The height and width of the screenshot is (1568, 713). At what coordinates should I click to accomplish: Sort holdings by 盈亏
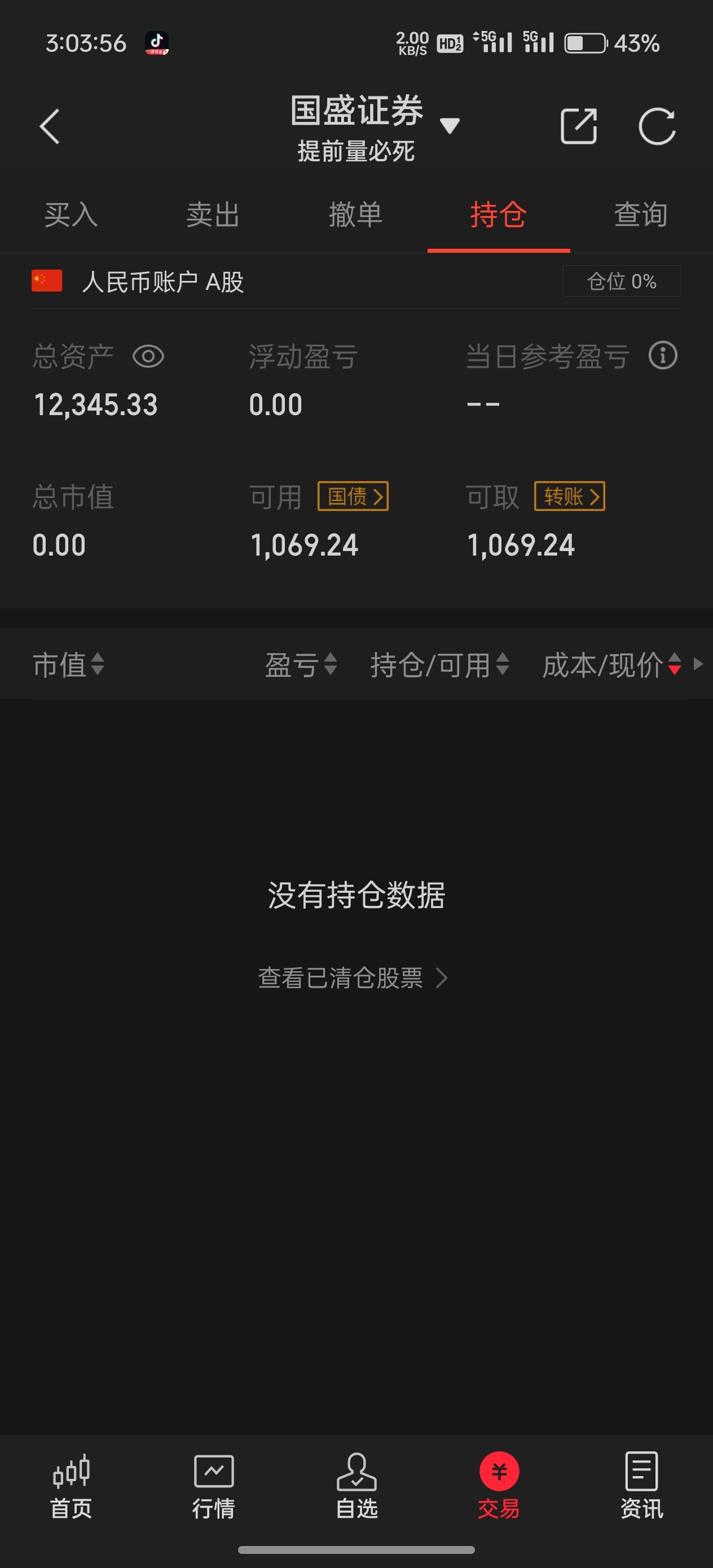[x=301, y=664]
